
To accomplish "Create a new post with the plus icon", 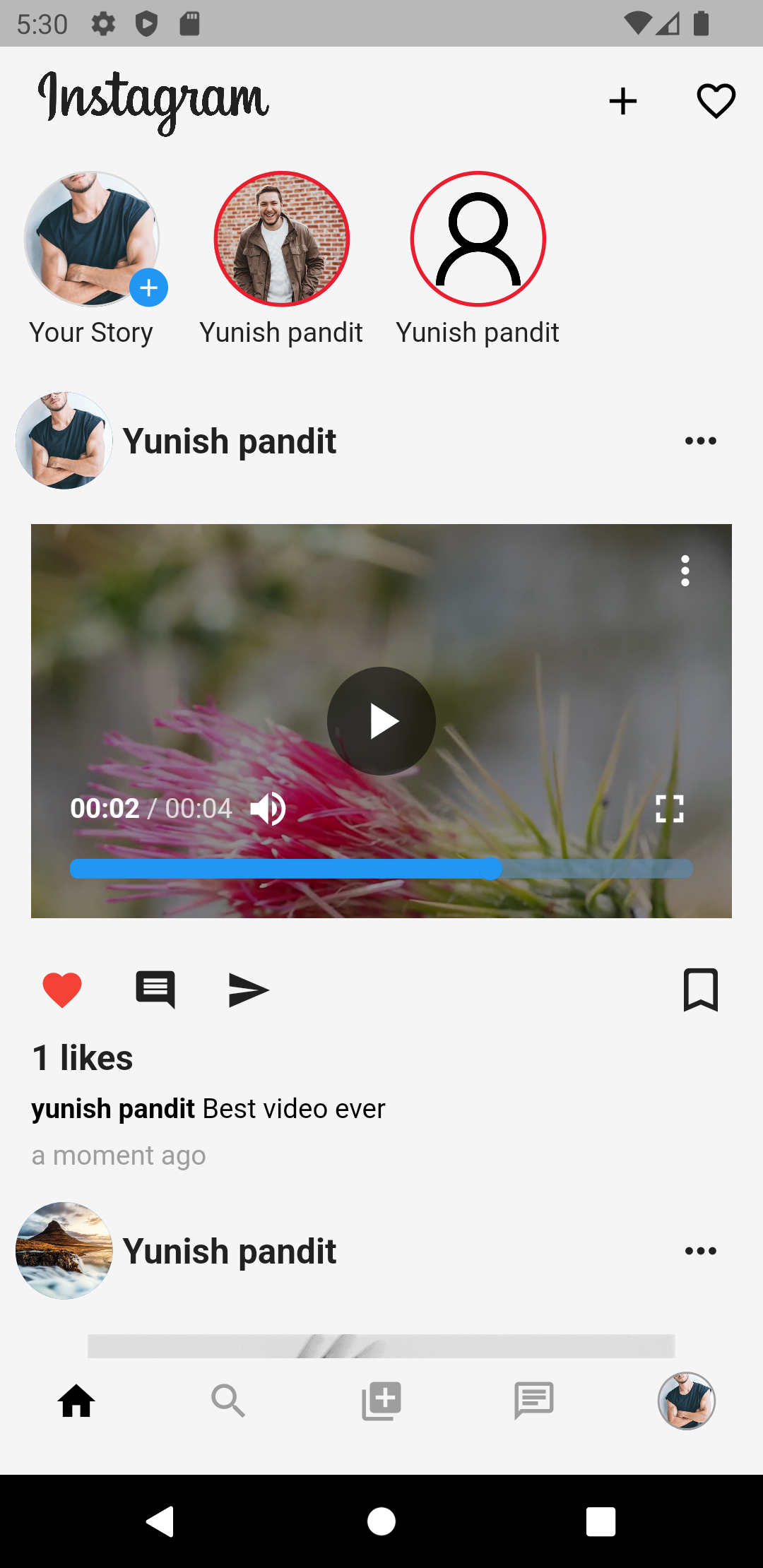I will (623, 100).
